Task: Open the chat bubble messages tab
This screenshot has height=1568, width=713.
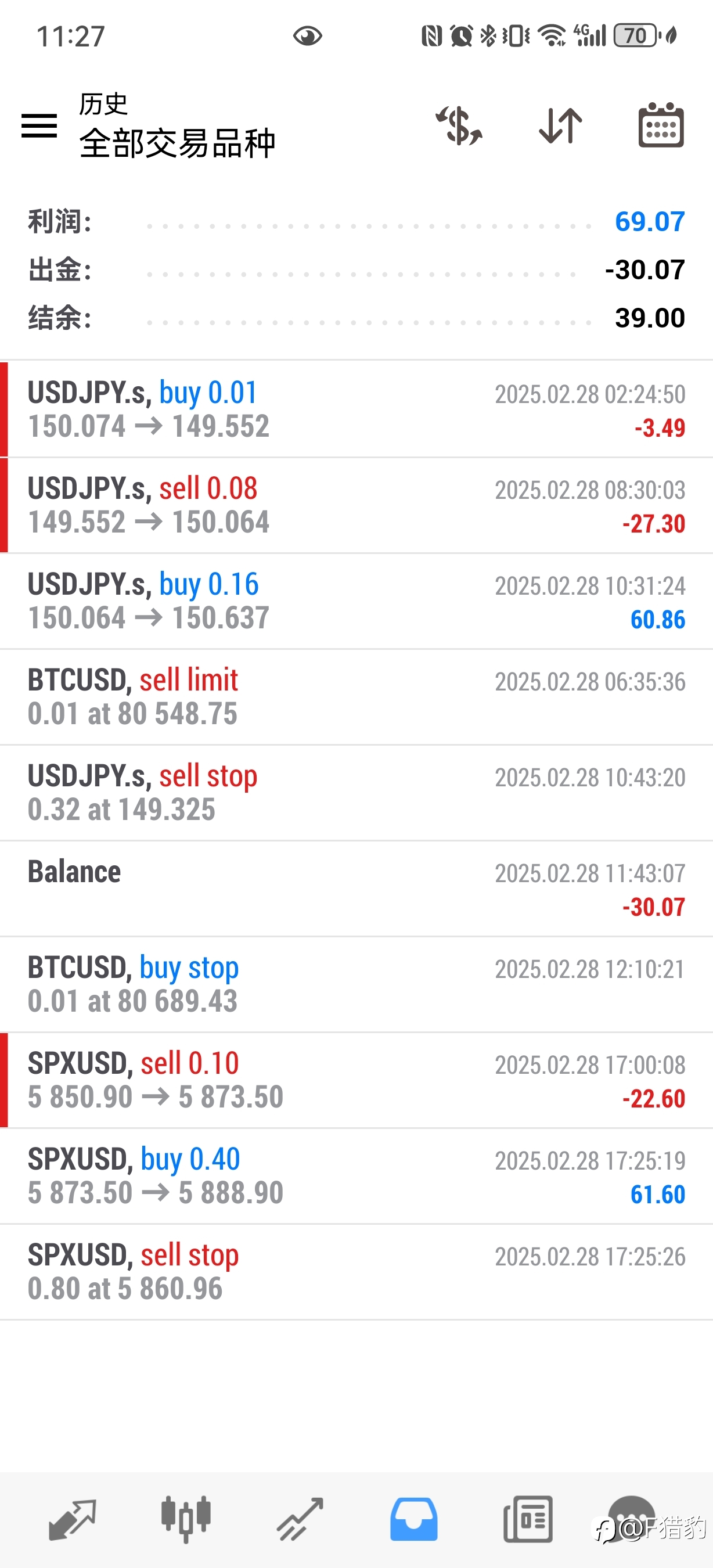Action: (x=633, y=1519)
